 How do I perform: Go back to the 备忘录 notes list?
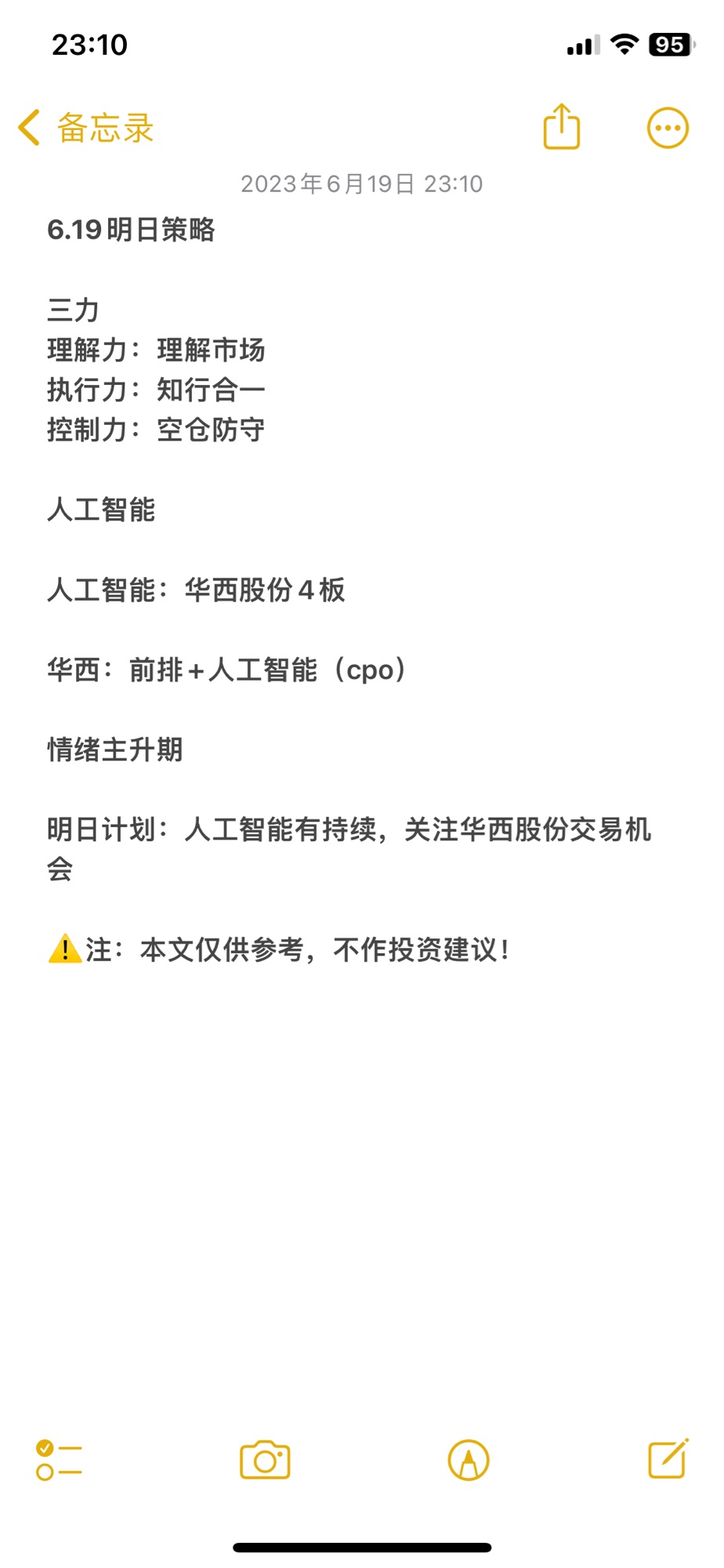point(86,128)
